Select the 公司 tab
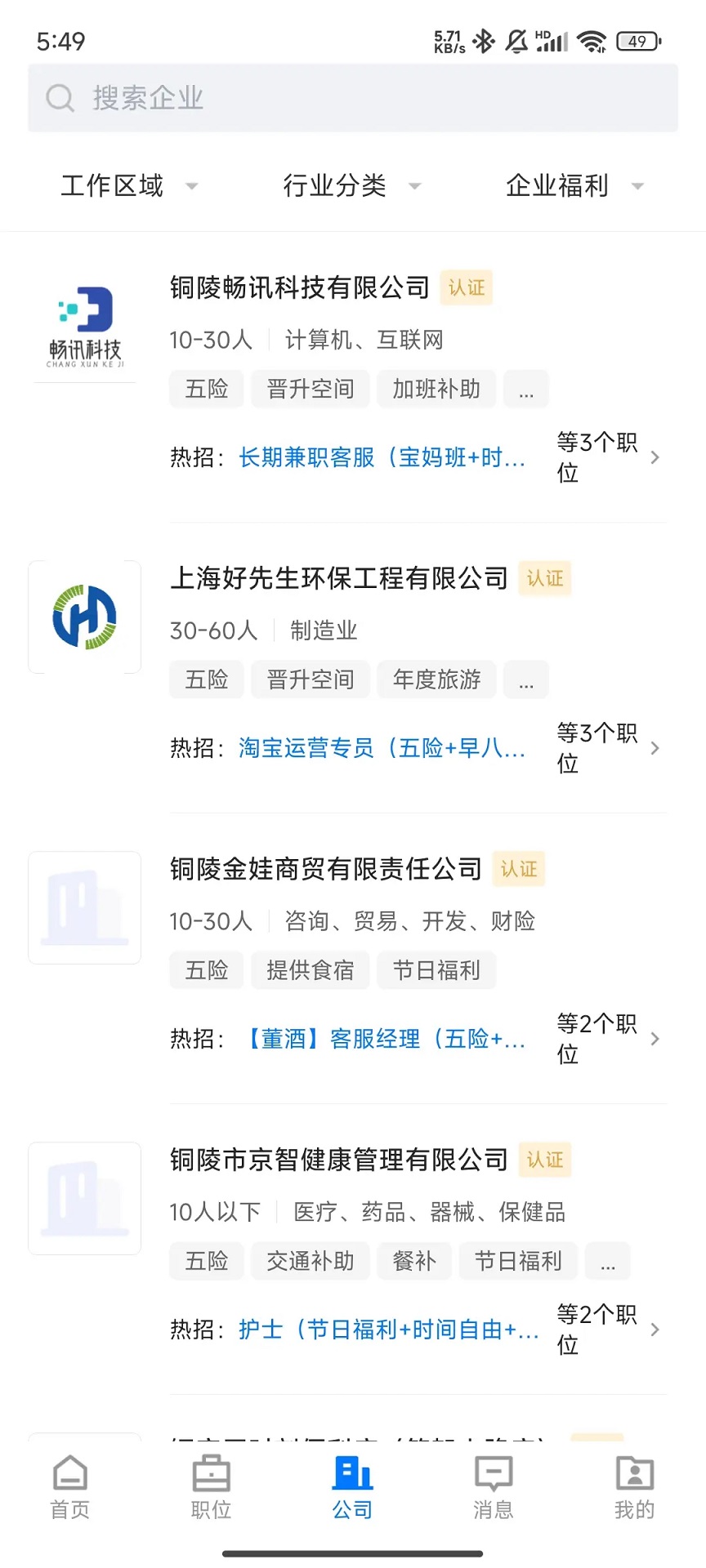Image resolution: width=706 pixels, height=1568 pixels. 352,1488
